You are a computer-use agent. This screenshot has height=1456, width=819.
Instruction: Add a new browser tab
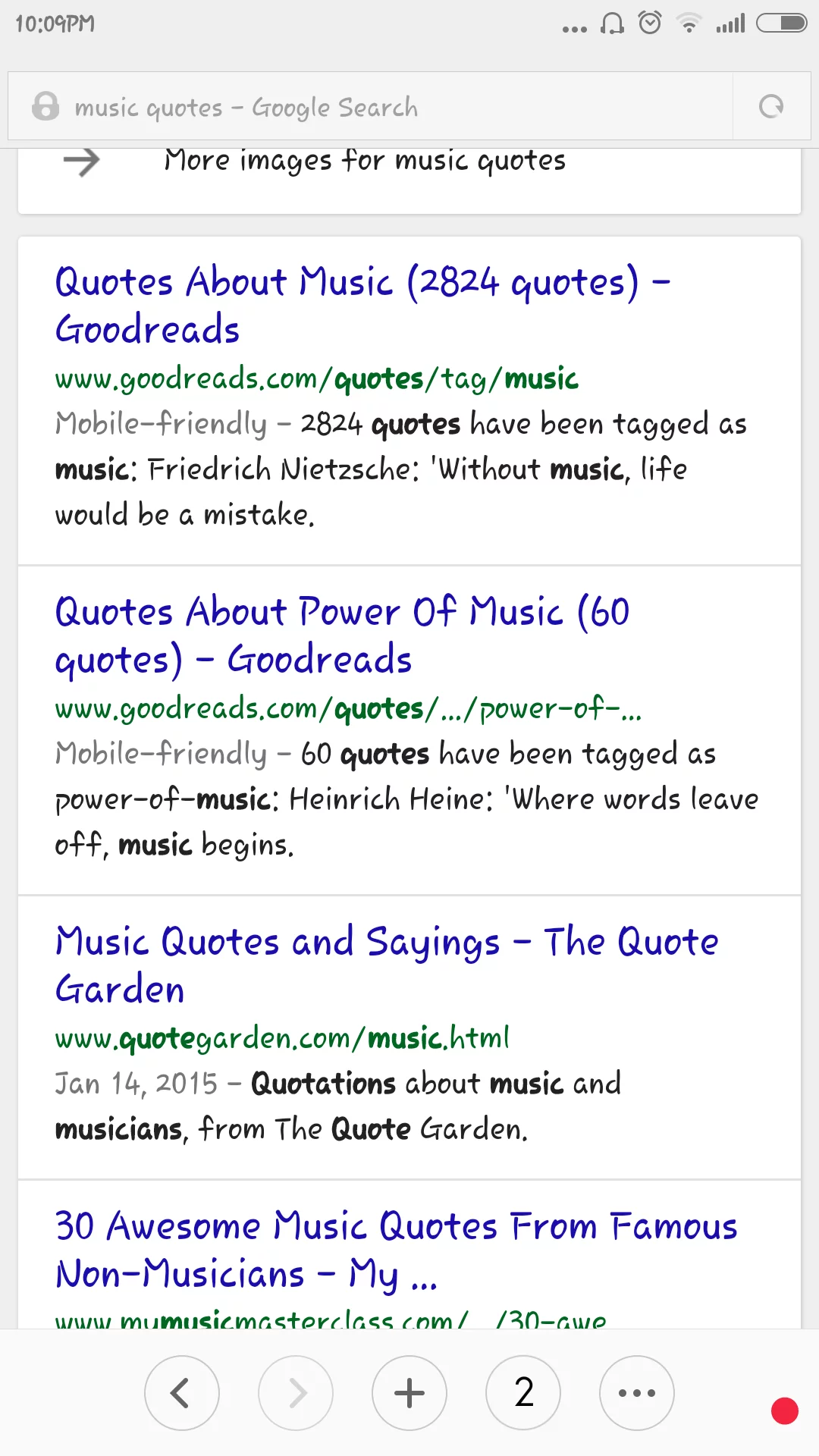click(409, 1393)
